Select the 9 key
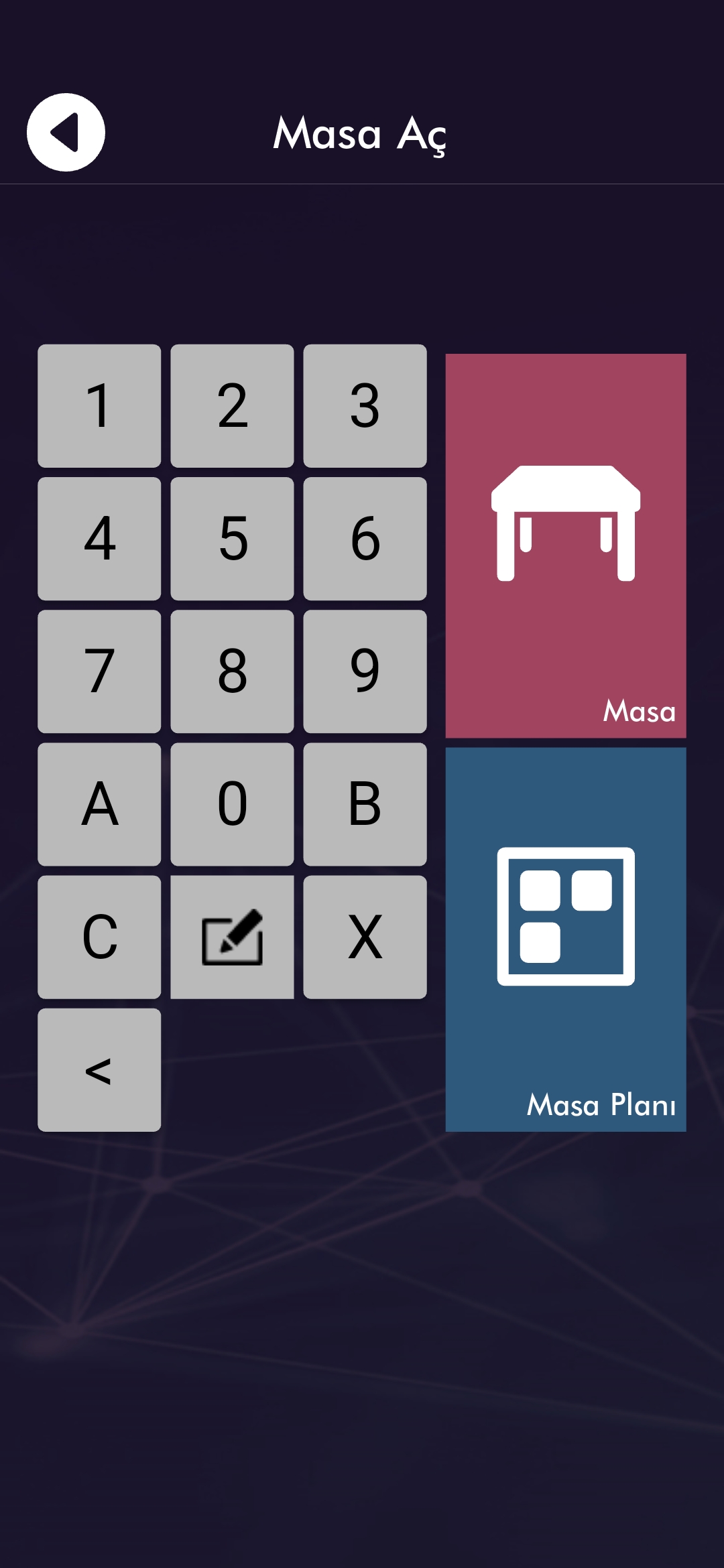This screenshot has height=1568, width=724. 365,671
